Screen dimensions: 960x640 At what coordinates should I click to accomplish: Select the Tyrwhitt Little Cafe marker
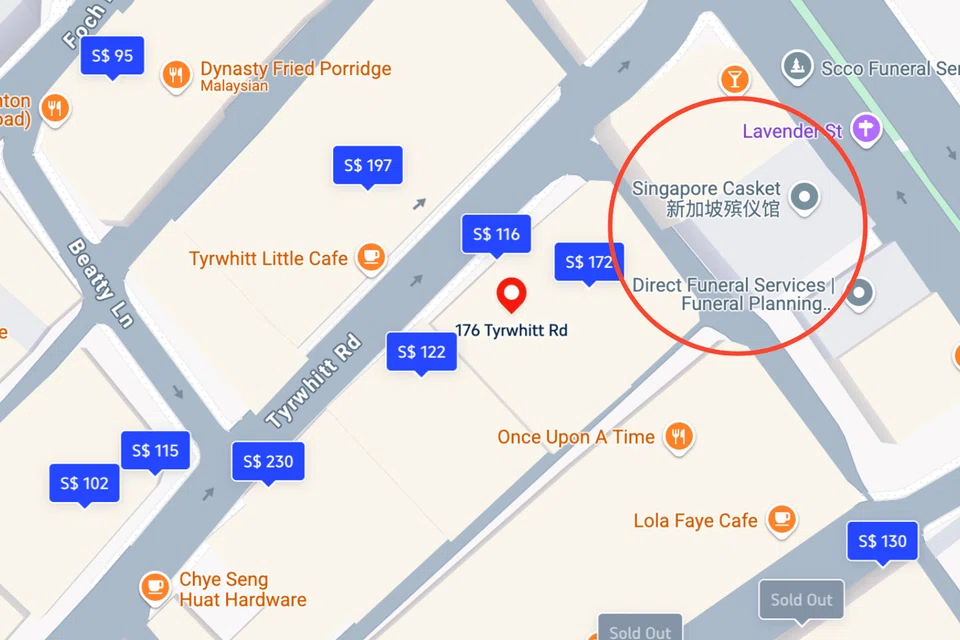371,258
